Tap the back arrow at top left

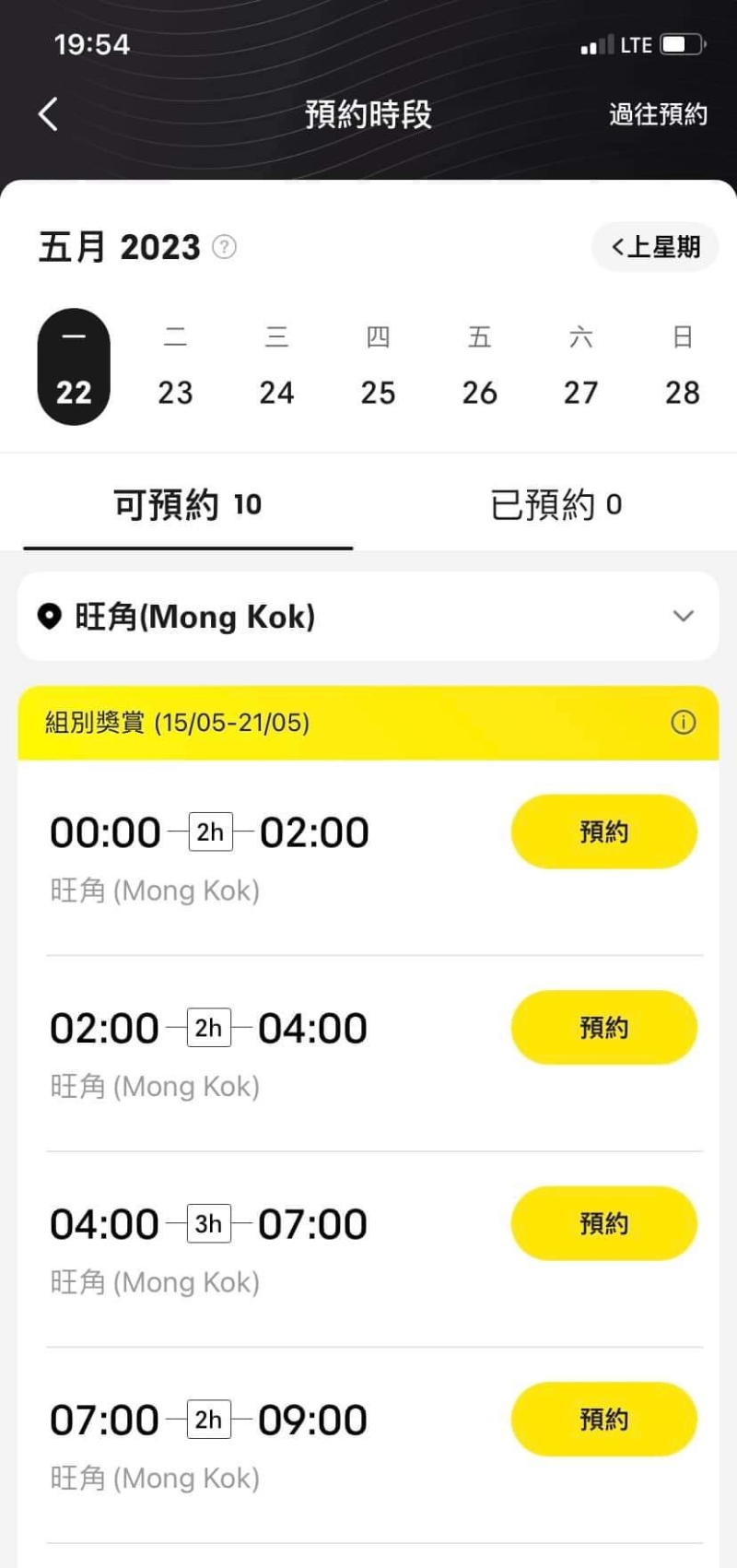[x=47, y=113]
